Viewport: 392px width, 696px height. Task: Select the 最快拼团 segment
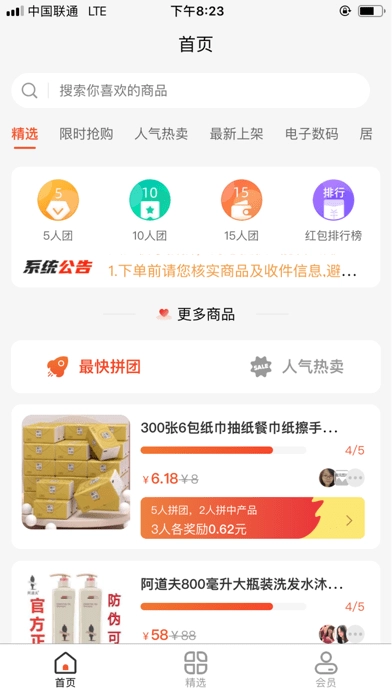pyautogui.click(x=94, y=367)
